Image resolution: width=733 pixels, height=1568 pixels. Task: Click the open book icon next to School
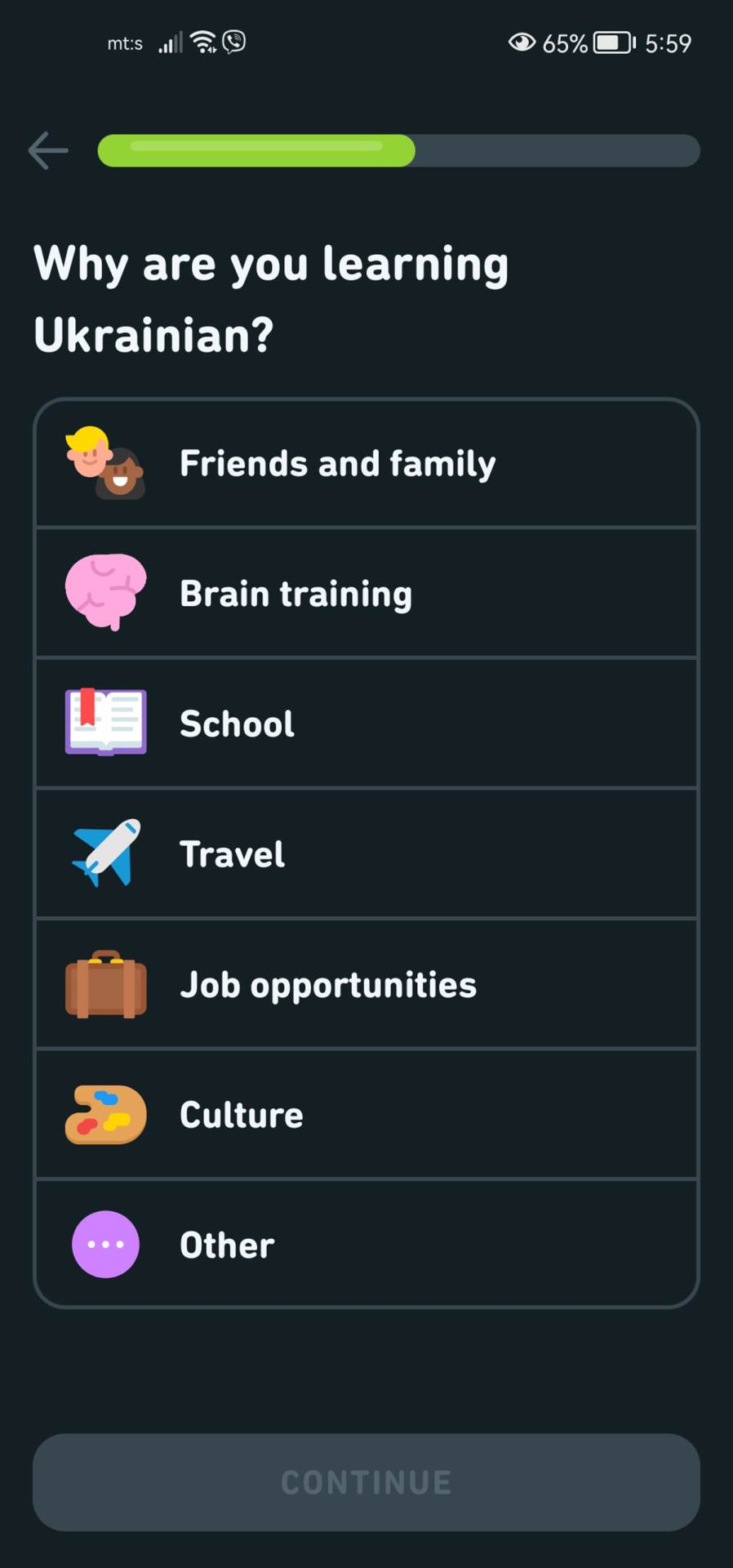tap(104, 722)
